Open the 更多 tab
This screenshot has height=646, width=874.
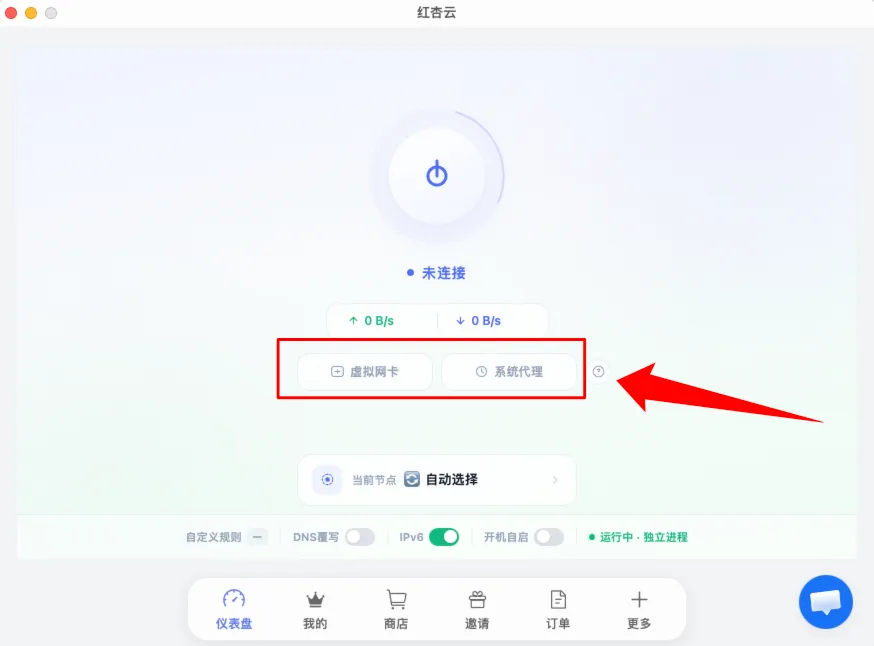coord(639,609)
